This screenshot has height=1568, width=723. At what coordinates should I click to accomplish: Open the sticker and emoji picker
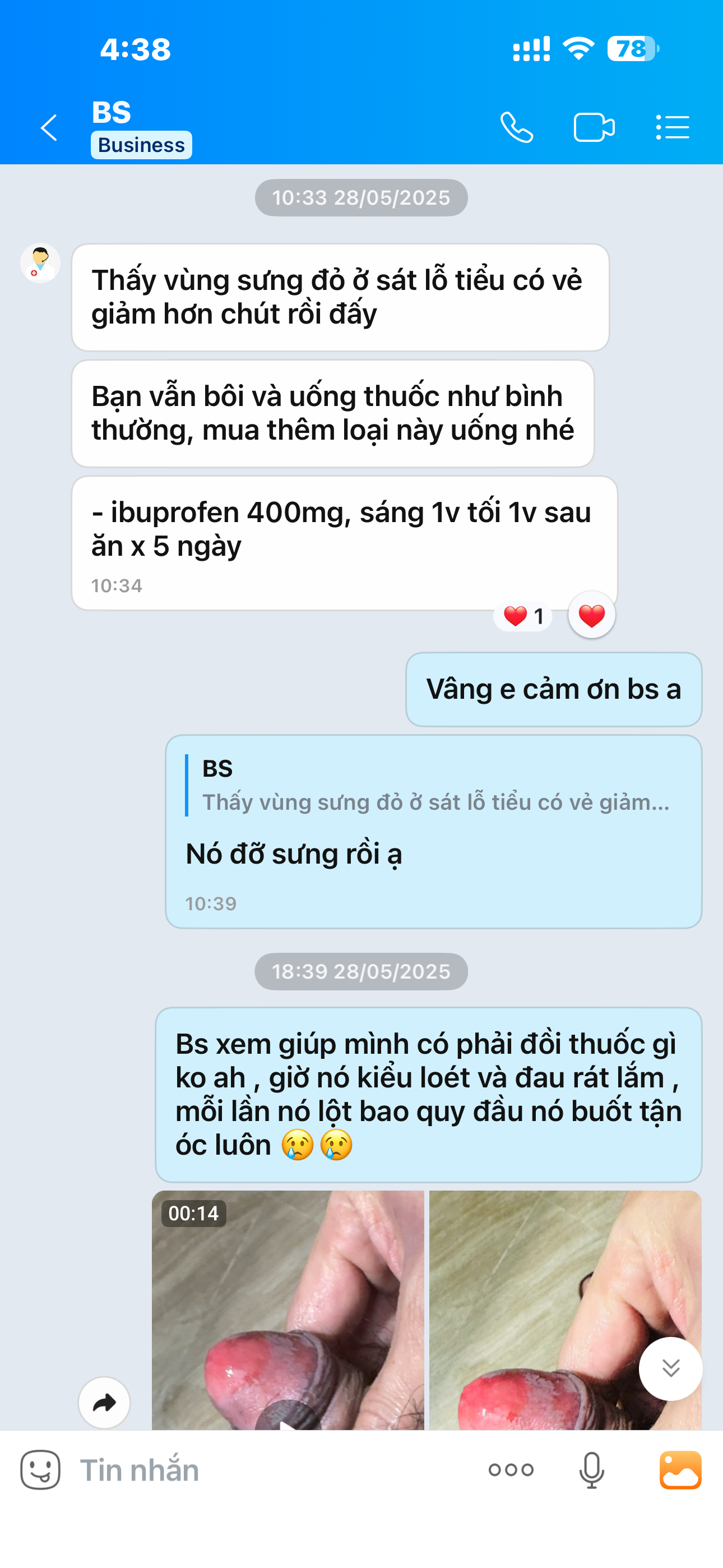40,1469
